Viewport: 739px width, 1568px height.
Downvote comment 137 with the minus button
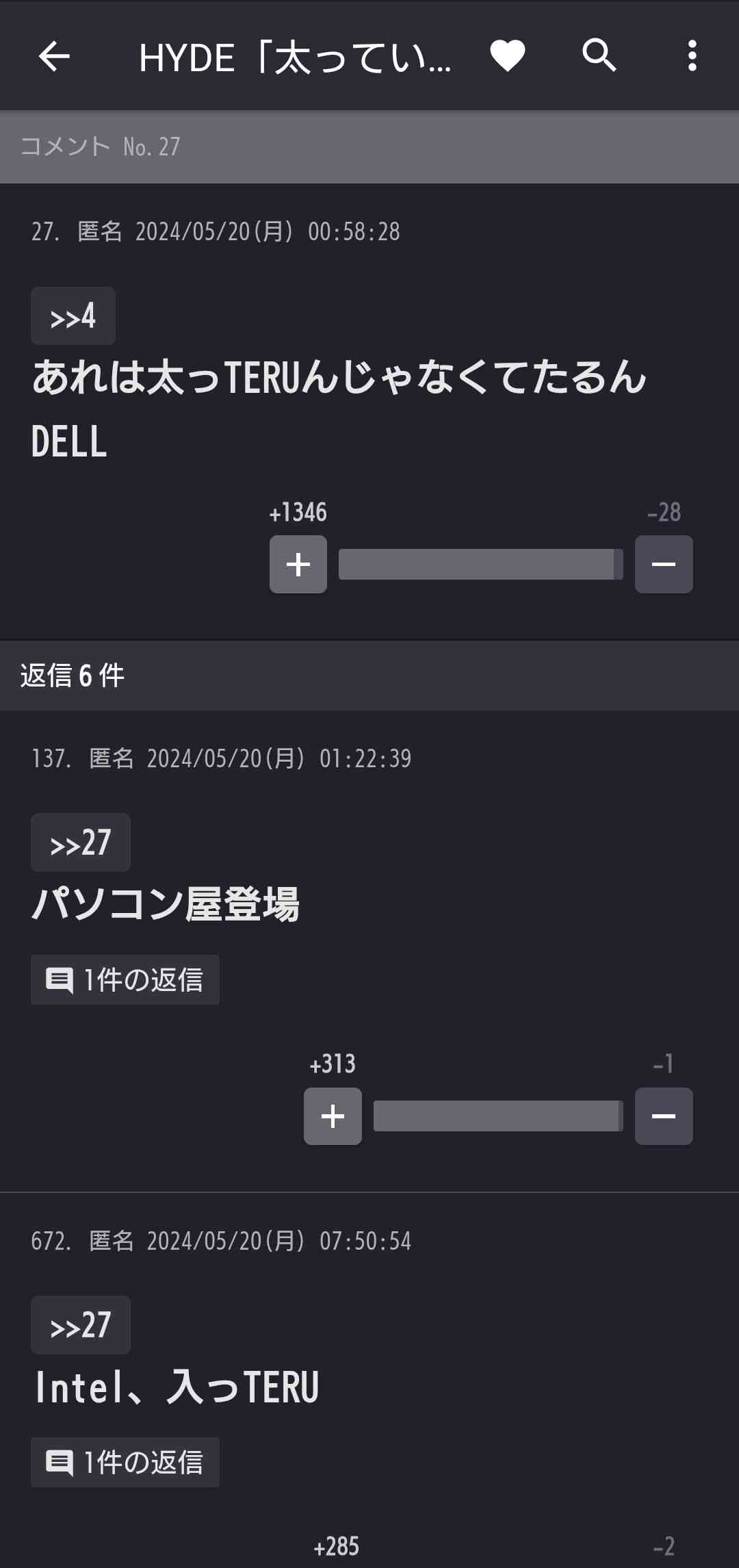663,1116
